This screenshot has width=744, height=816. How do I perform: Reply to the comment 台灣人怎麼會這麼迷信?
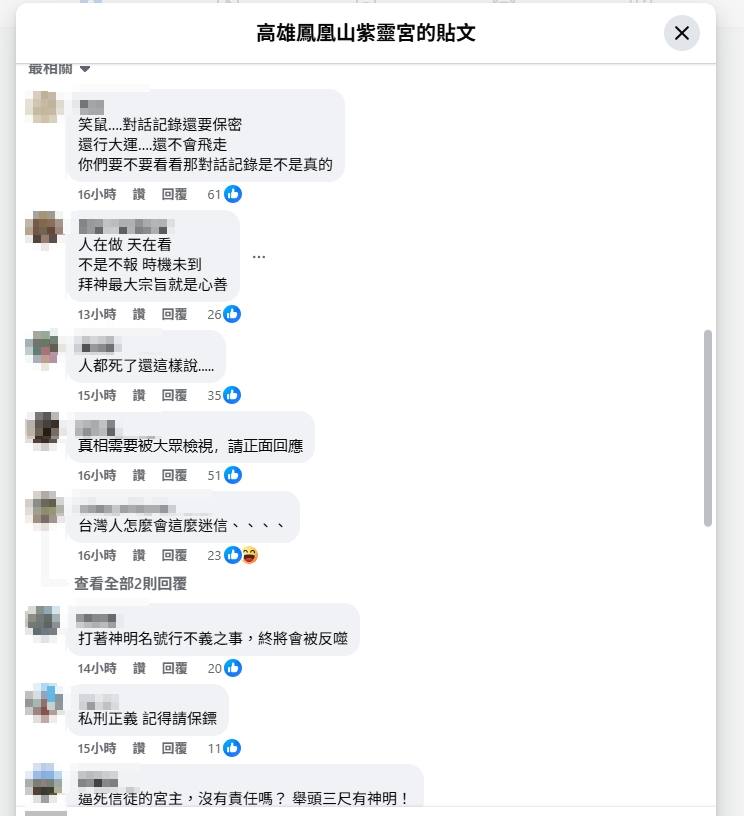click(x=174, y=555)
